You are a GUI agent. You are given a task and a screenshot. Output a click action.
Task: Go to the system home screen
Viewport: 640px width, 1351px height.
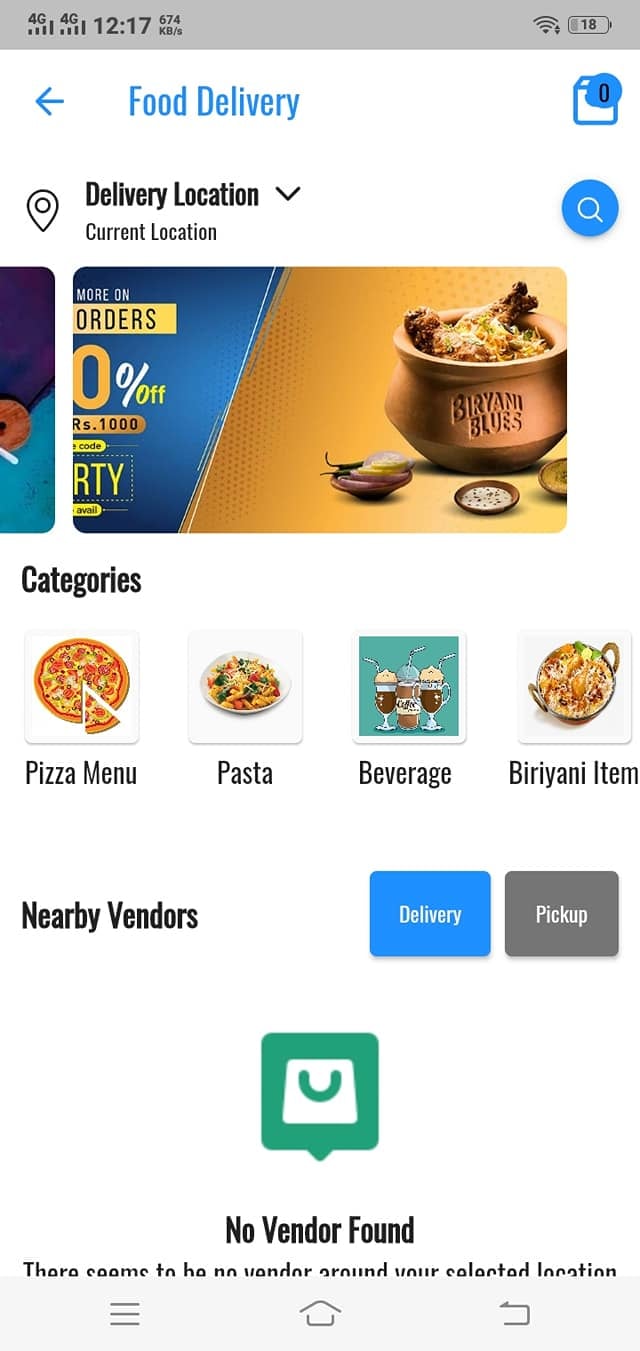coord(320,1314)
